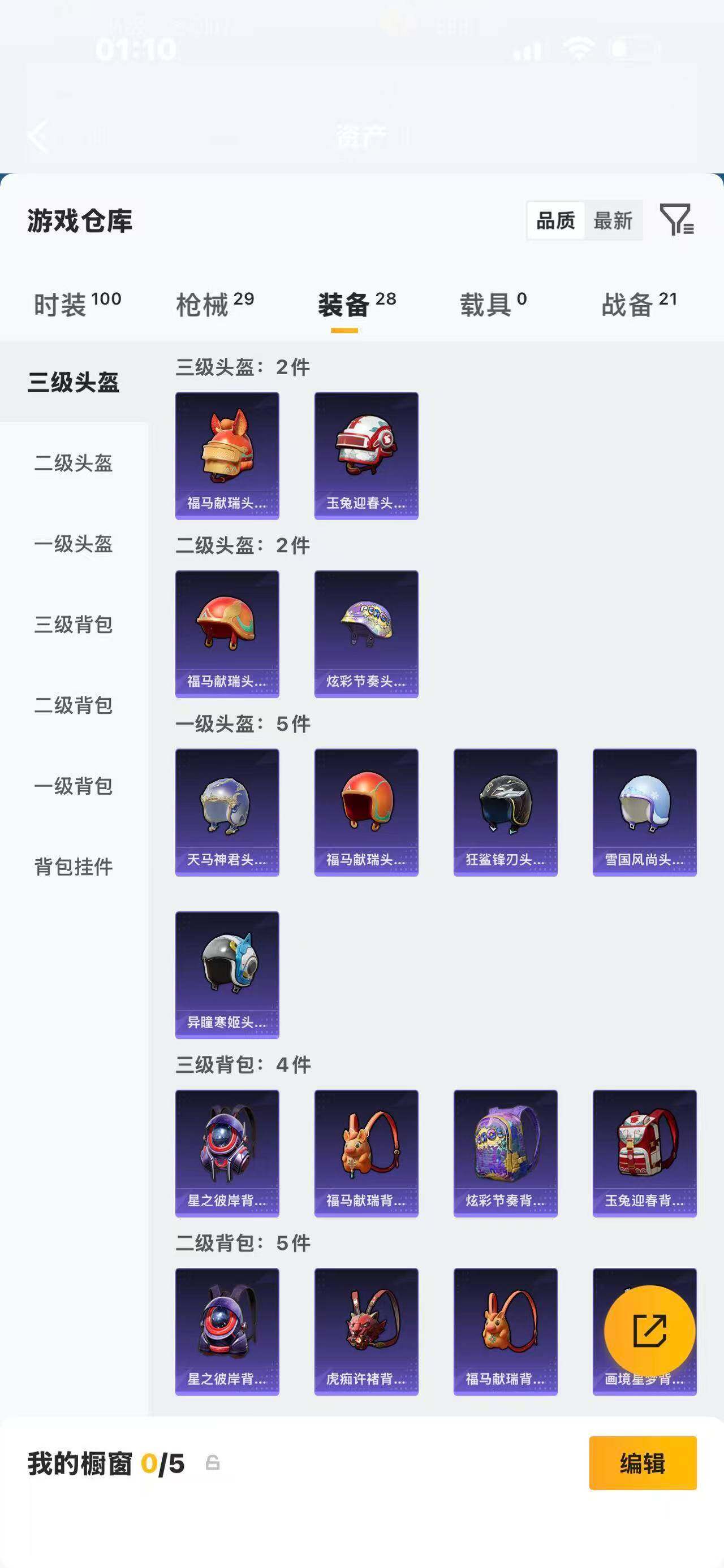
Task: Select 三级背包 in the side menu
Action: click(x=74, y=625)
